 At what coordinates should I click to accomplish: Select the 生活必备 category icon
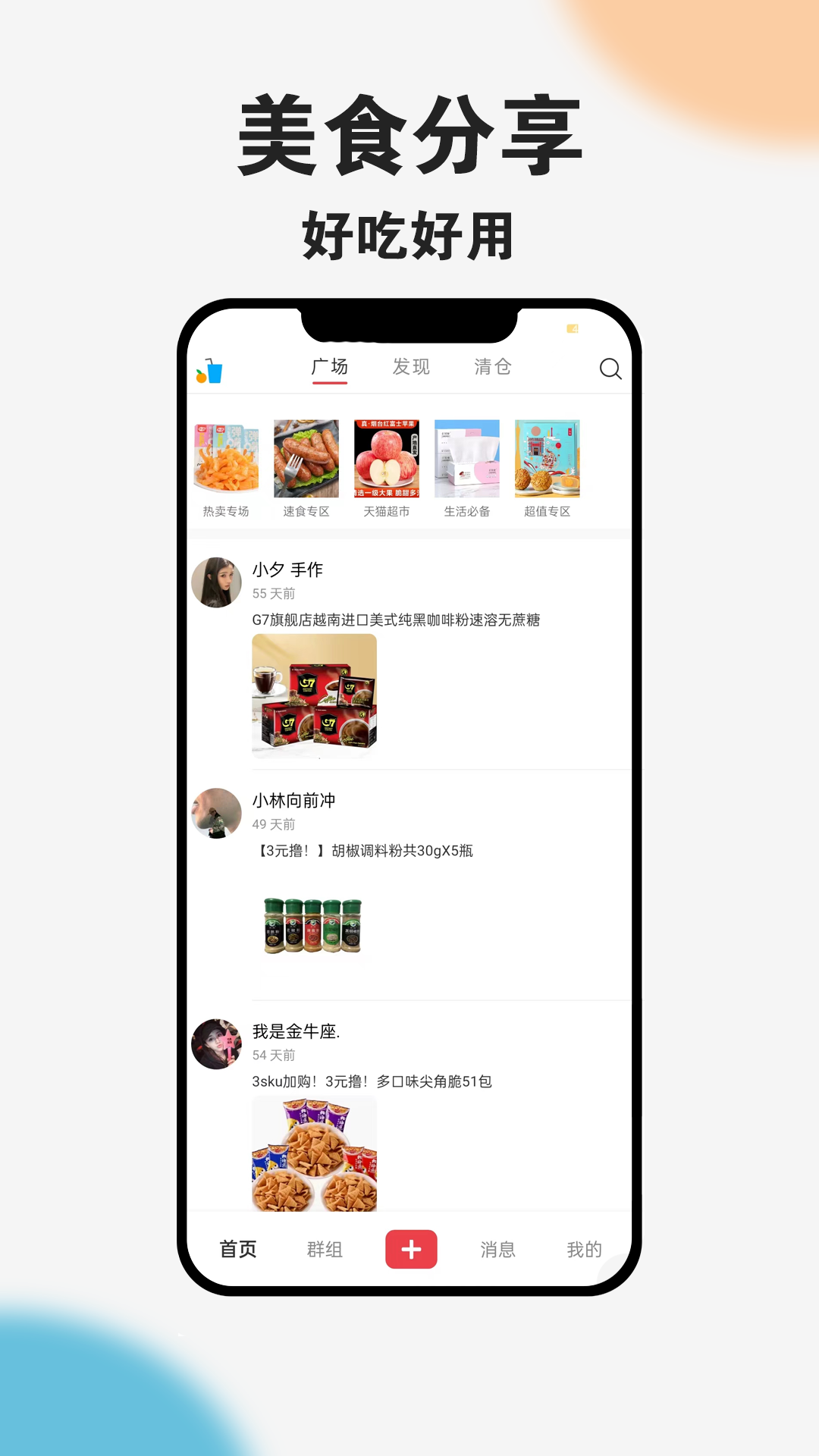tap(467, 458)
